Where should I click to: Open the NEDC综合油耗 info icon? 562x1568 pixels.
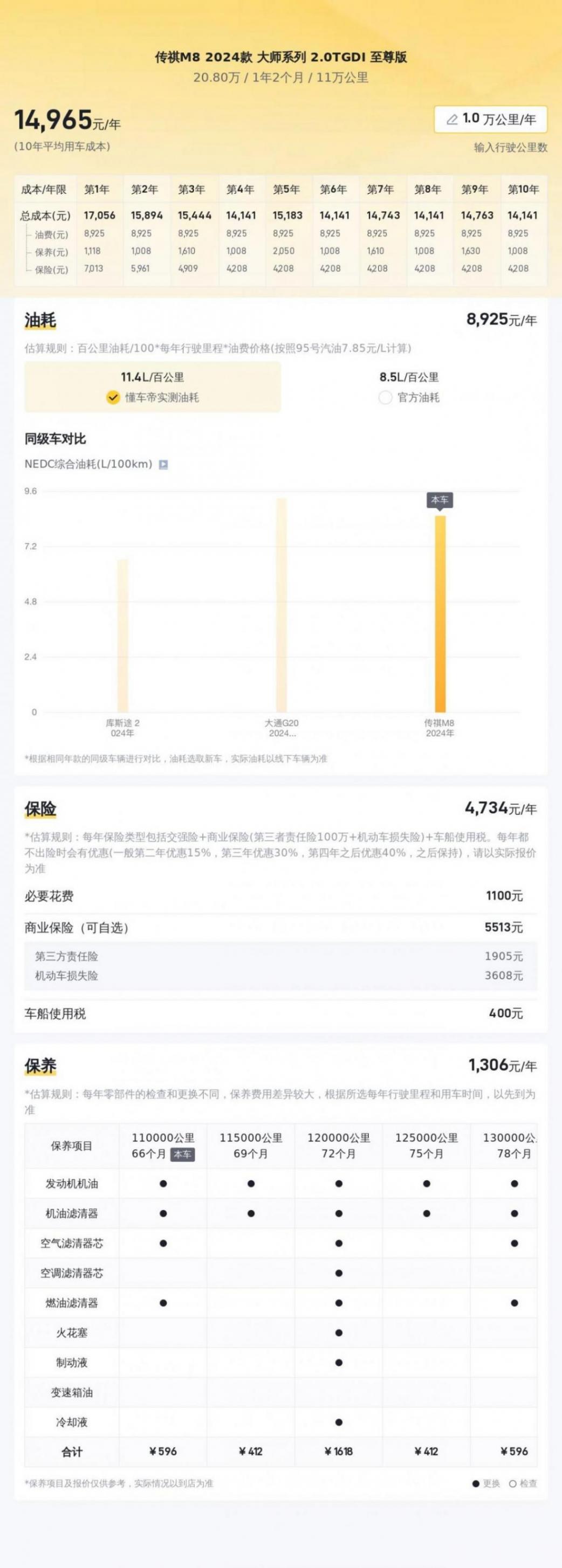click(x=163, y=465)
